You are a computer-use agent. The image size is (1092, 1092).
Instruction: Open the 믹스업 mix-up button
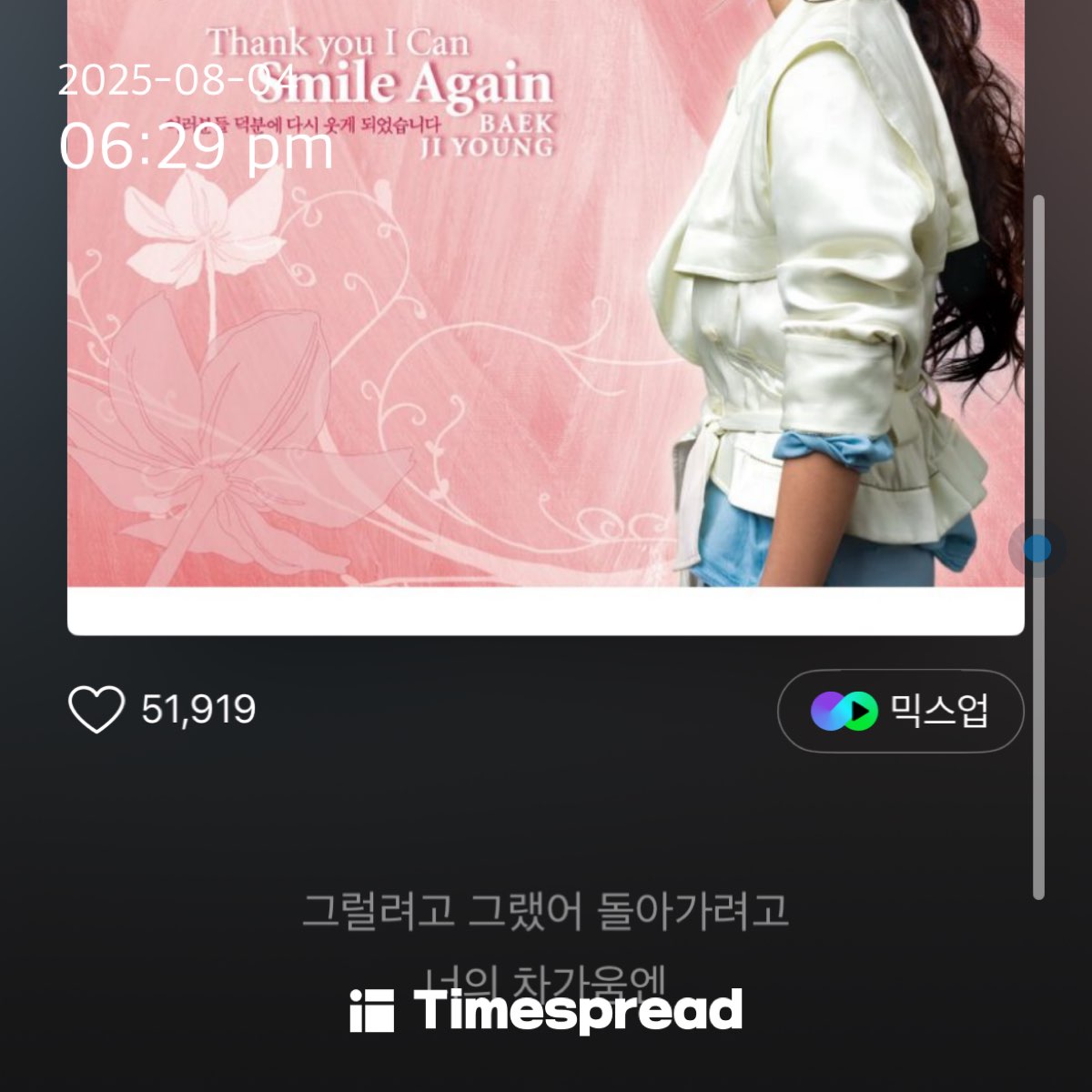(900, 711)
